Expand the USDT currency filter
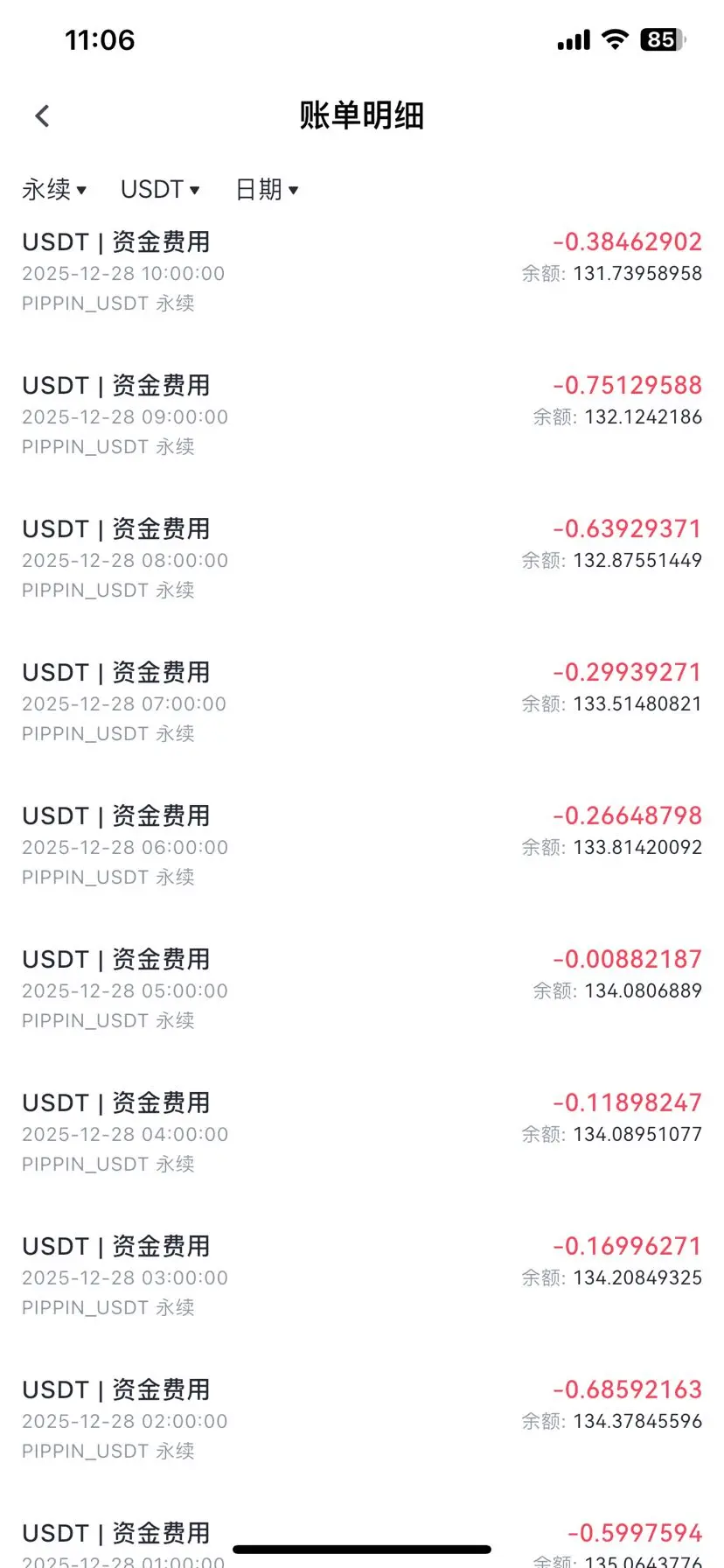This screenshot has height=1568, width=724. [x=160, y=189]
